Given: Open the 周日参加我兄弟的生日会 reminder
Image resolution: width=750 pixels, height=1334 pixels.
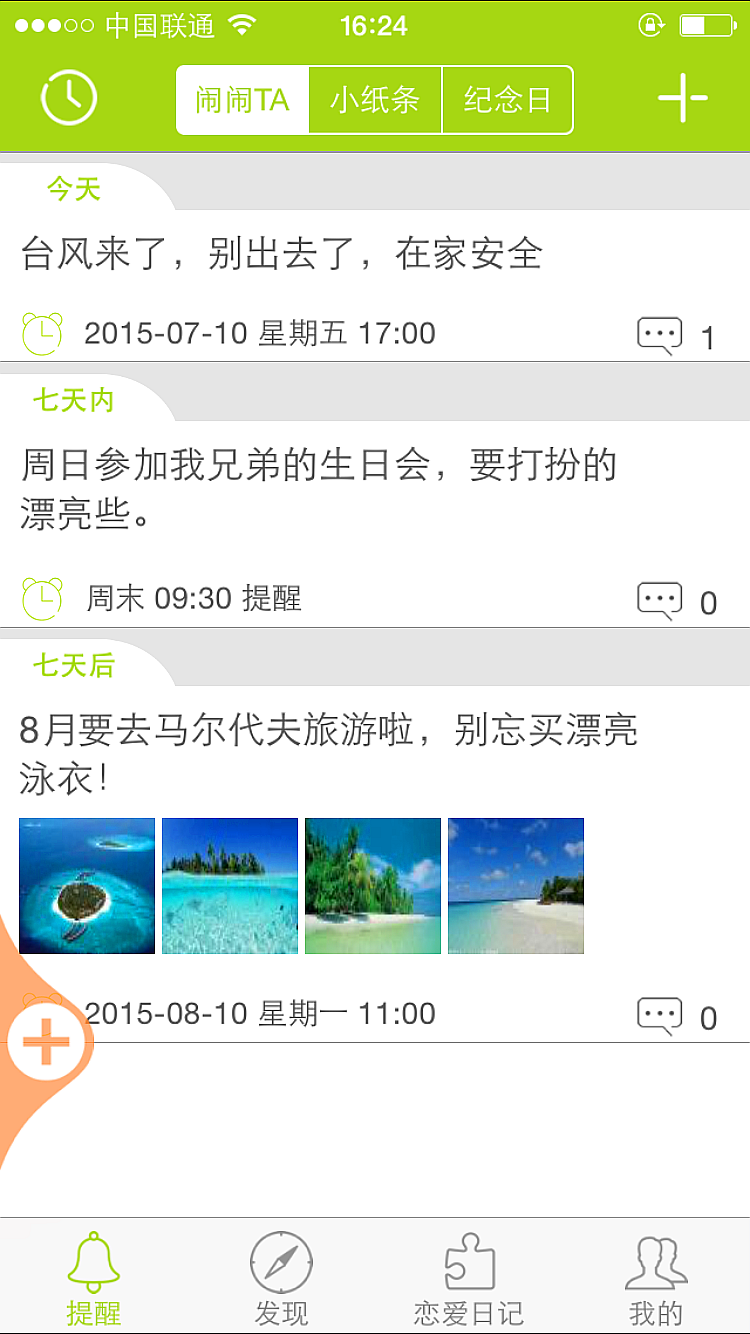Looking at the screenshot, I should point(318,489).
